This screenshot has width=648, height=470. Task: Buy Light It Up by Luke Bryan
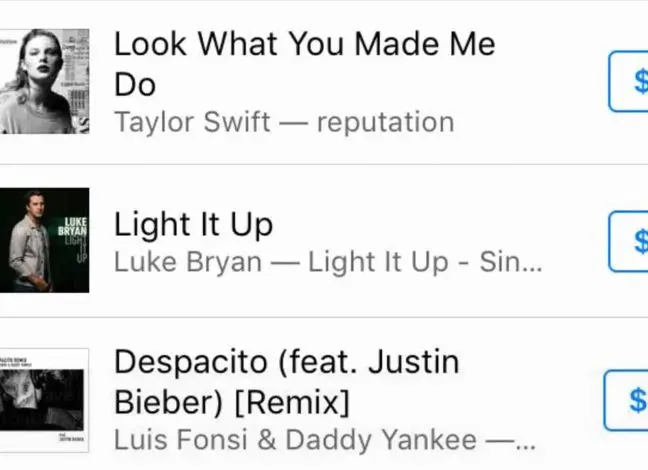630,241
